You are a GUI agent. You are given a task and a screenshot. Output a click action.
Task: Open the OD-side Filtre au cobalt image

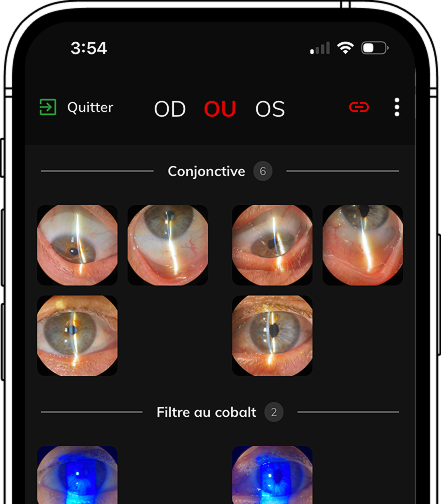coord(77,475)
